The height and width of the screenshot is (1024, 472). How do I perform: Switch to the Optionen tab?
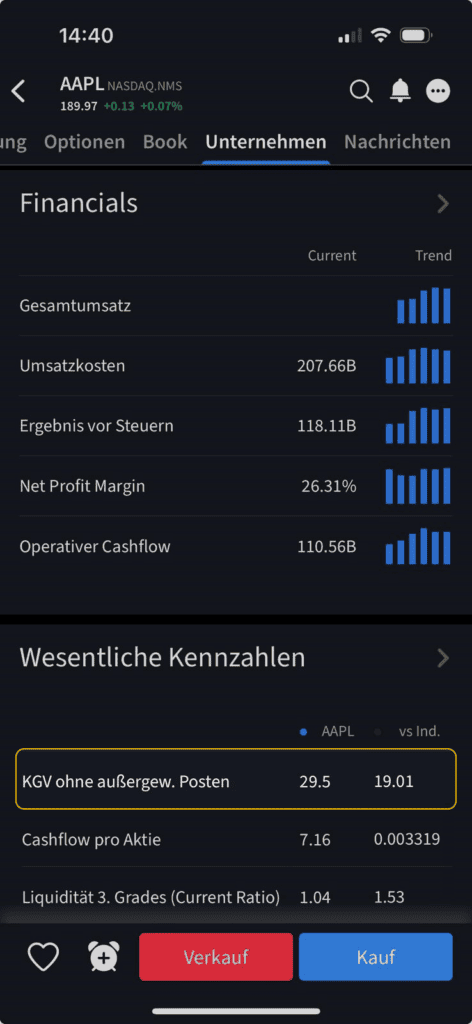(84, 142)
